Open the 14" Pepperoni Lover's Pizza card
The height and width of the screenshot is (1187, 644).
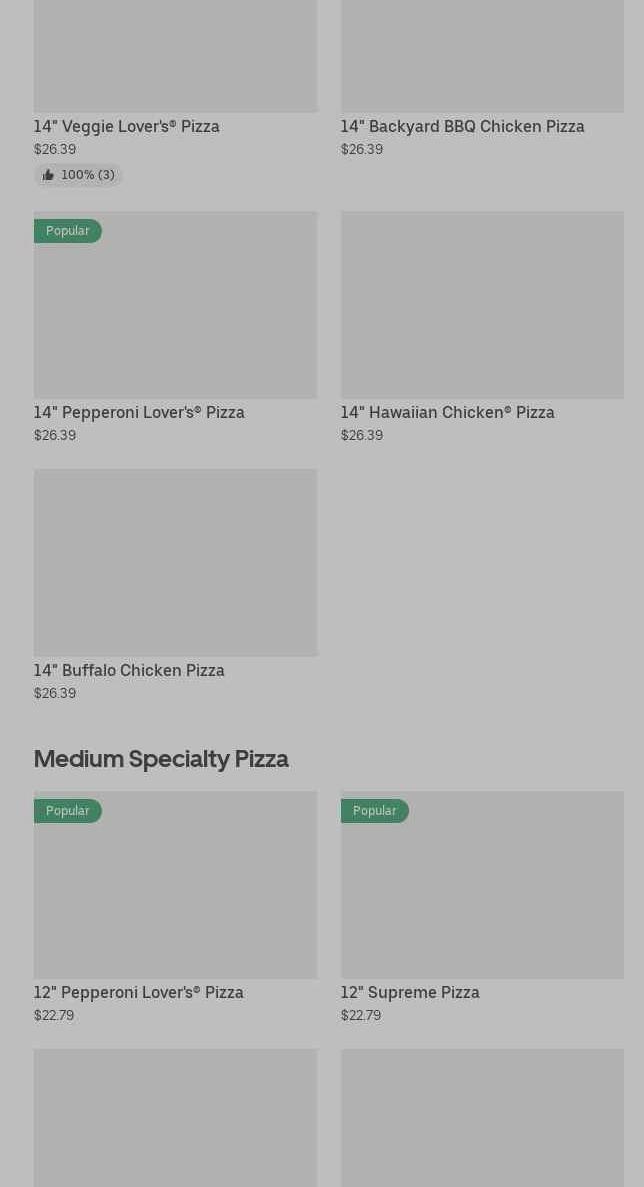click(x=175, y=310)
